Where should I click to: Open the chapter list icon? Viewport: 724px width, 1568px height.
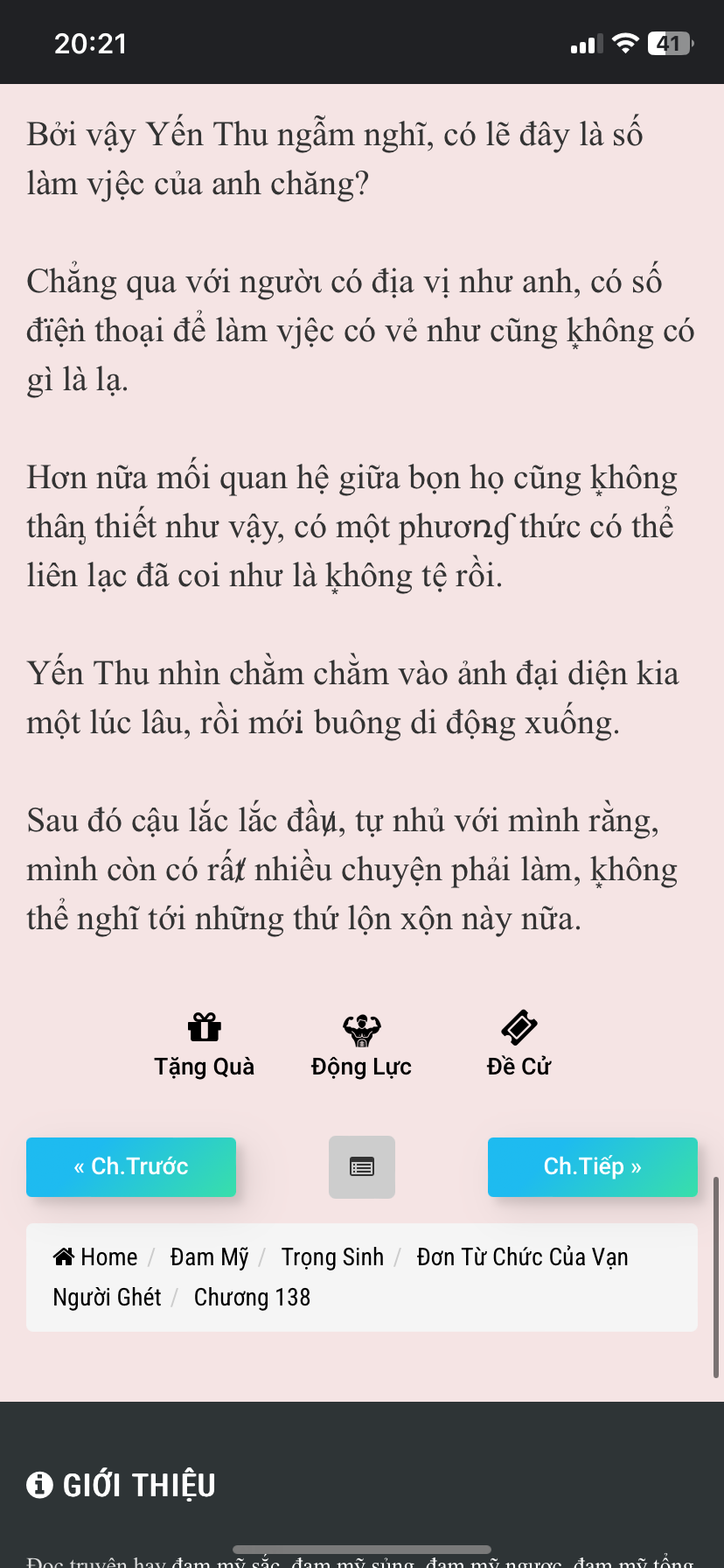pyautogui.click(x=362, y=1166)
